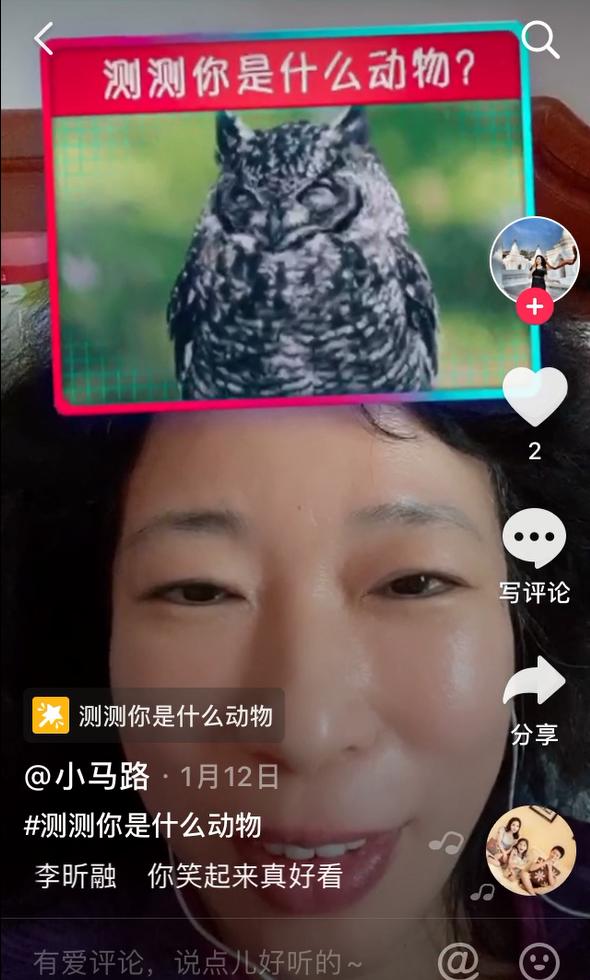Open @小马路 username profile
Screen dimensions: 590x980
[x=88, y=778]
